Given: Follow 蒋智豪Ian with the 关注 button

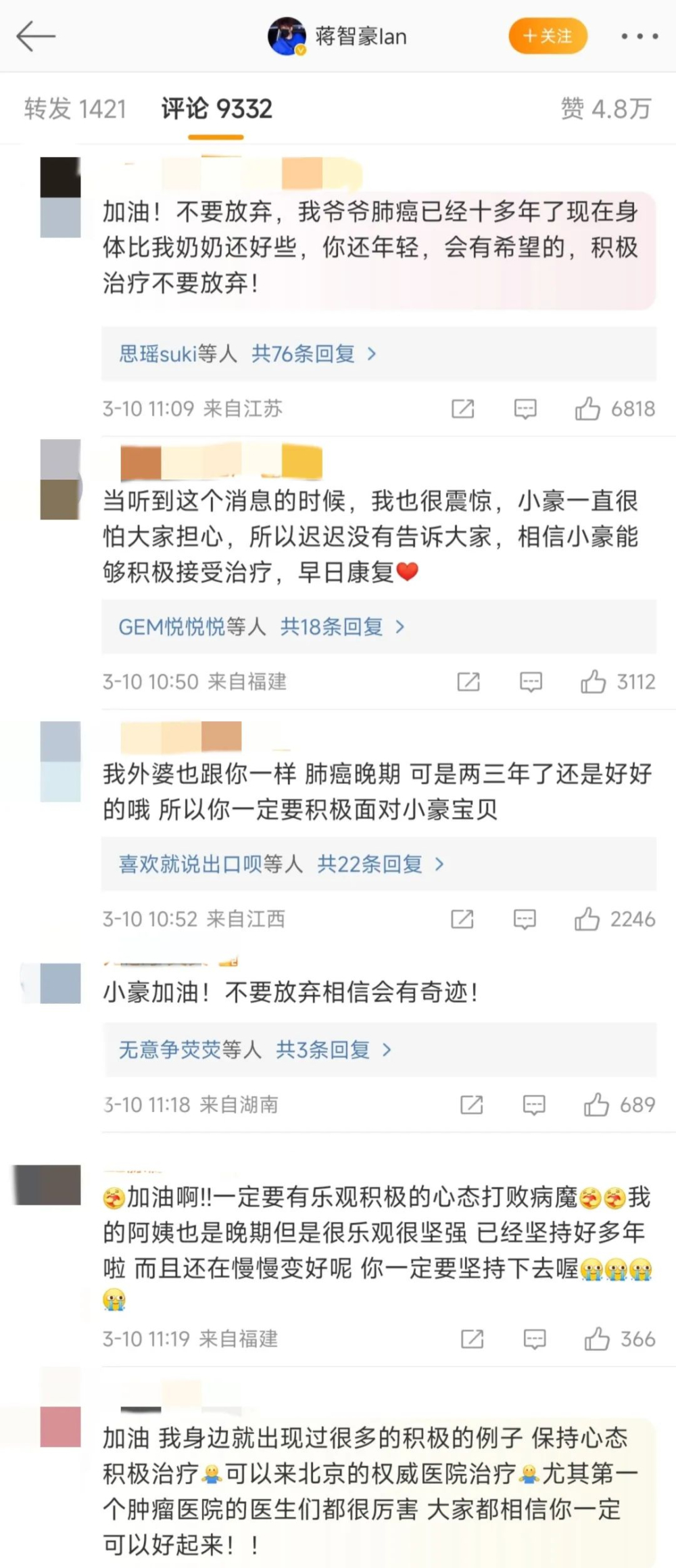Looking at the screenshot, I should coord(548,36).
